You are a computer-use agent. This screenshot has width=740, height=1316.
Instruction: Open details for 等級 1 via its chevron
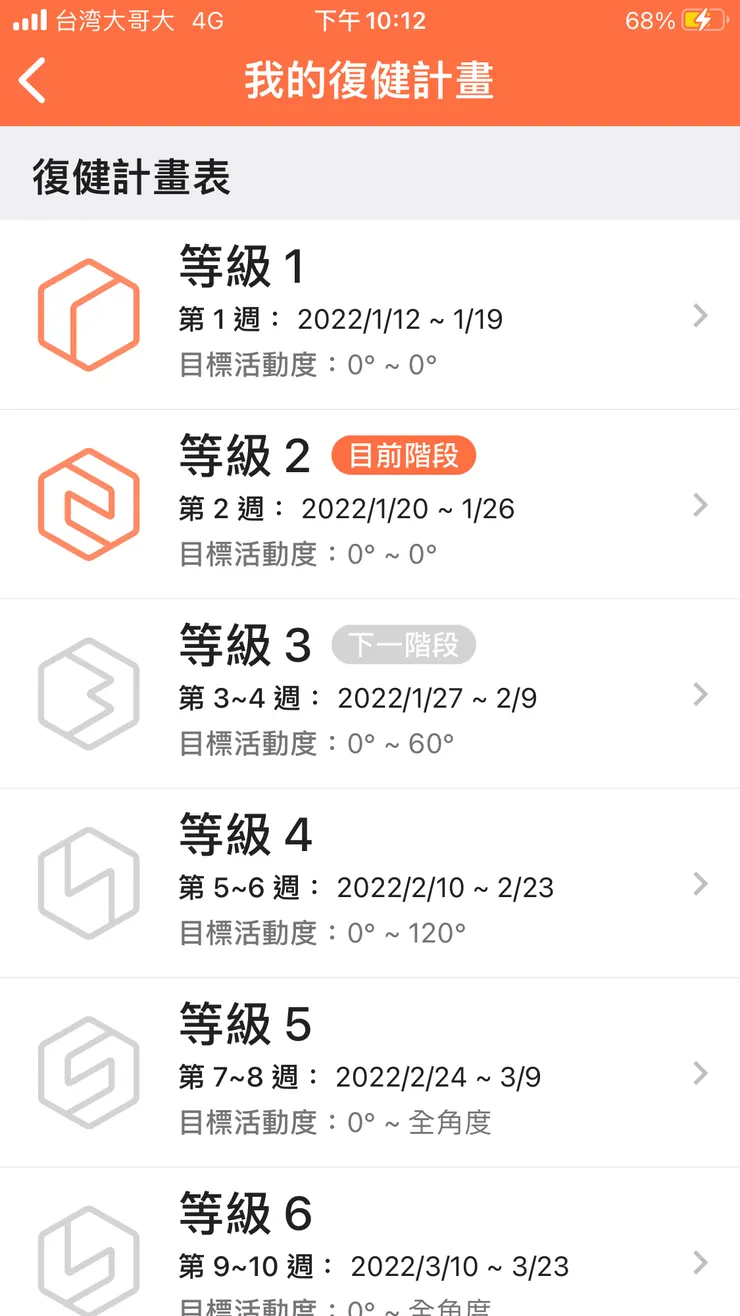coord(700,316)
